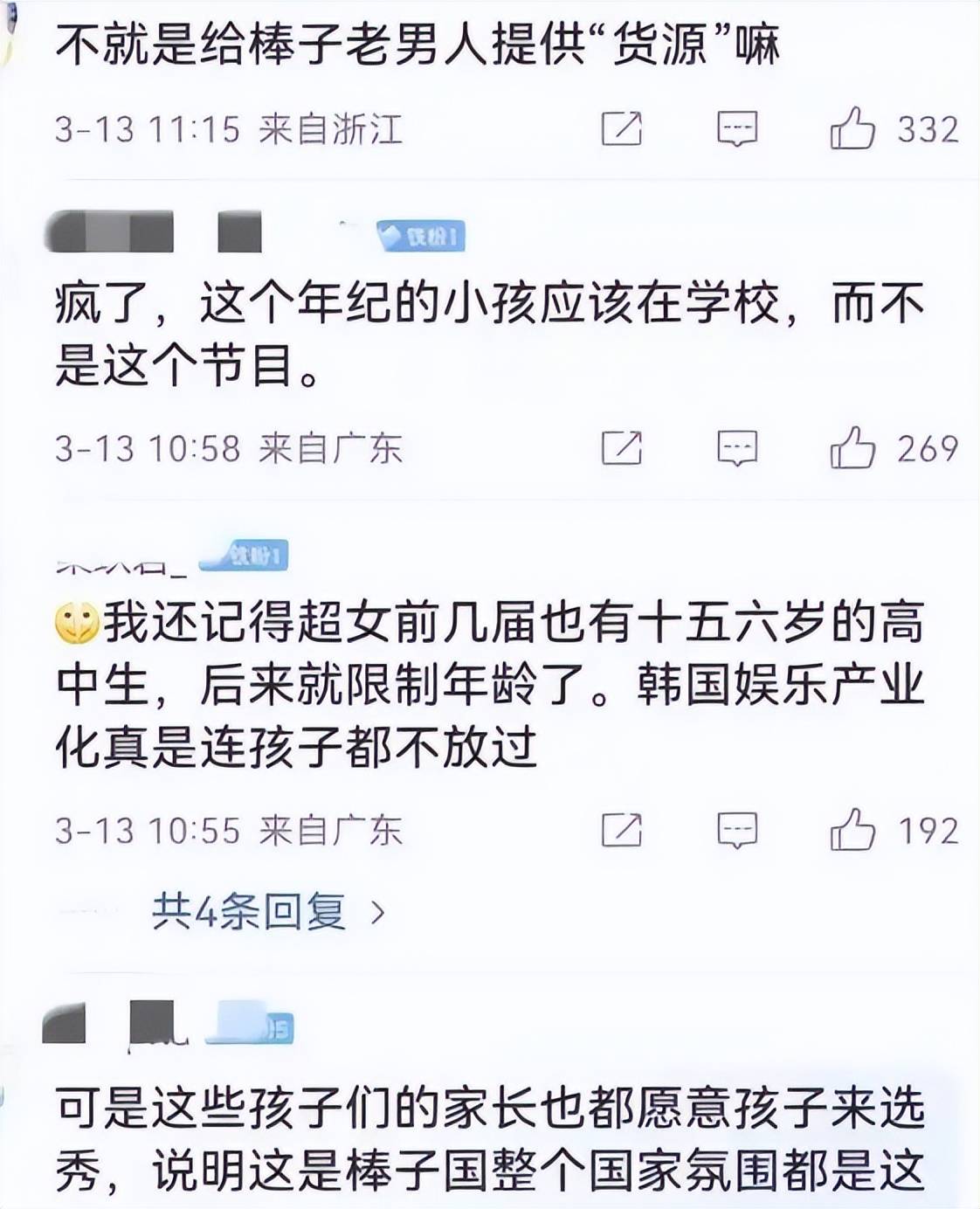
Task: Like the comment from 浙江 with 332 likes
Action: coord(852,129)
